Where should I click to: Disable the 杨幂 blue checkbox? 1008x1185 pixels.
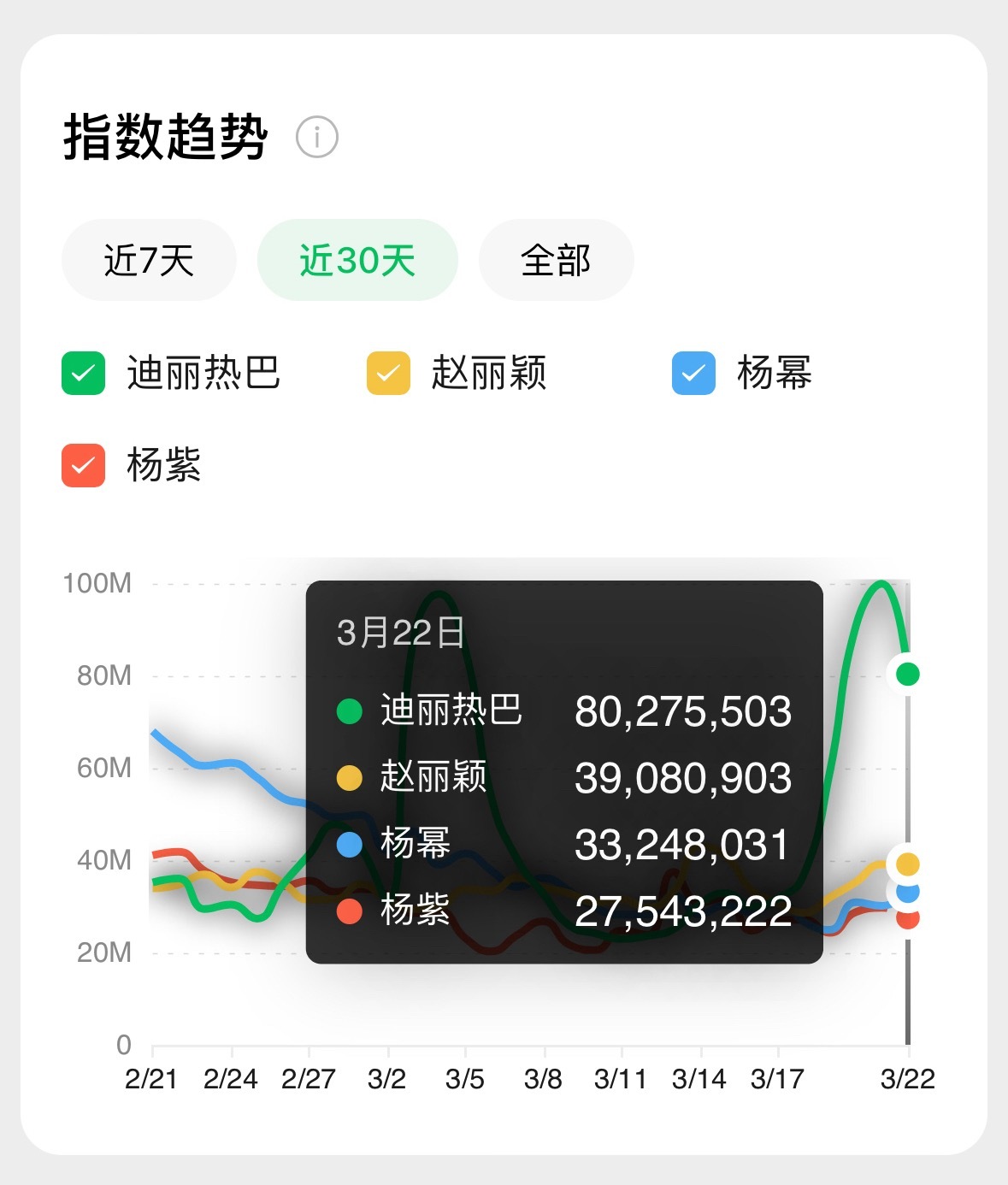(x=693, y=374)
